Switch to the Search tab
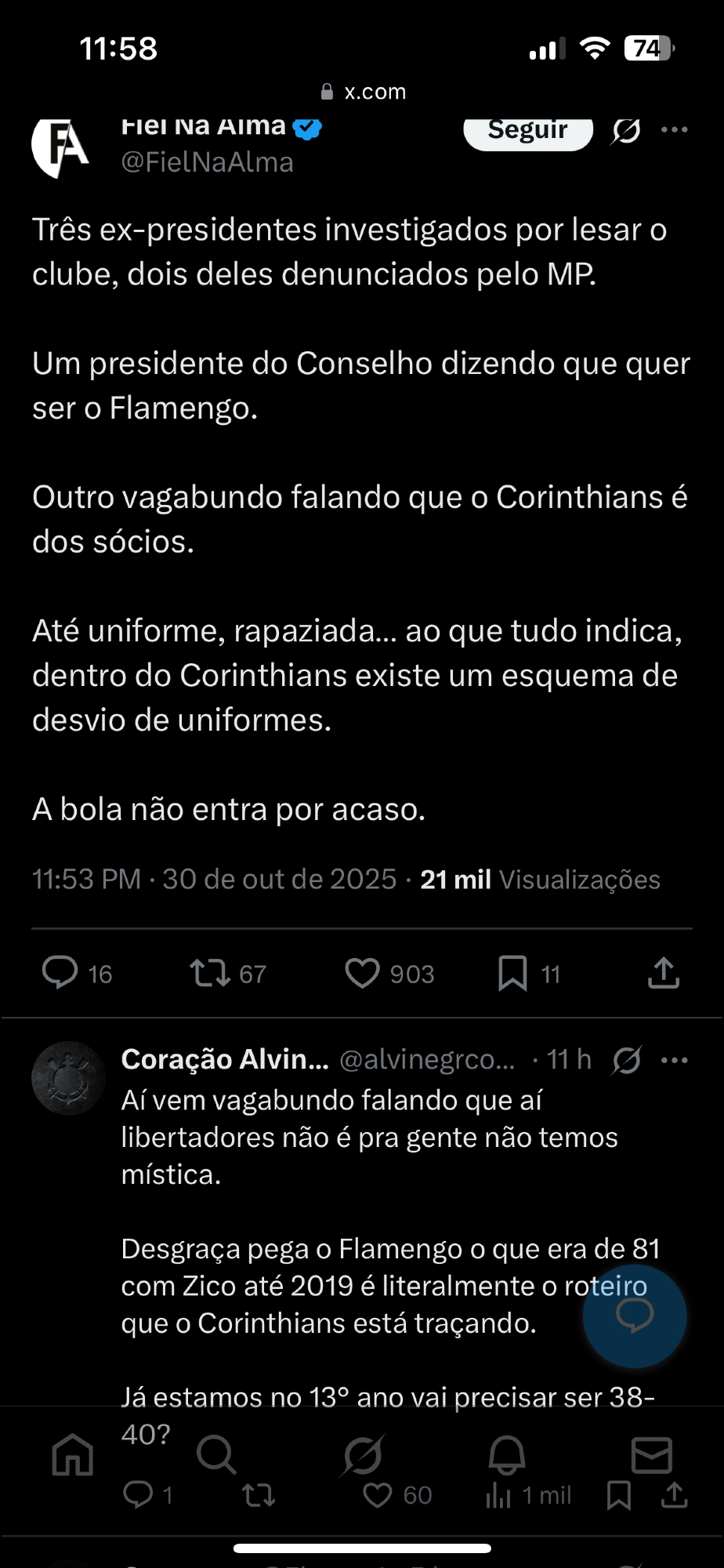Viewport: 724px width, 1568px height. pyautogui.click(x=216, y=1455)
